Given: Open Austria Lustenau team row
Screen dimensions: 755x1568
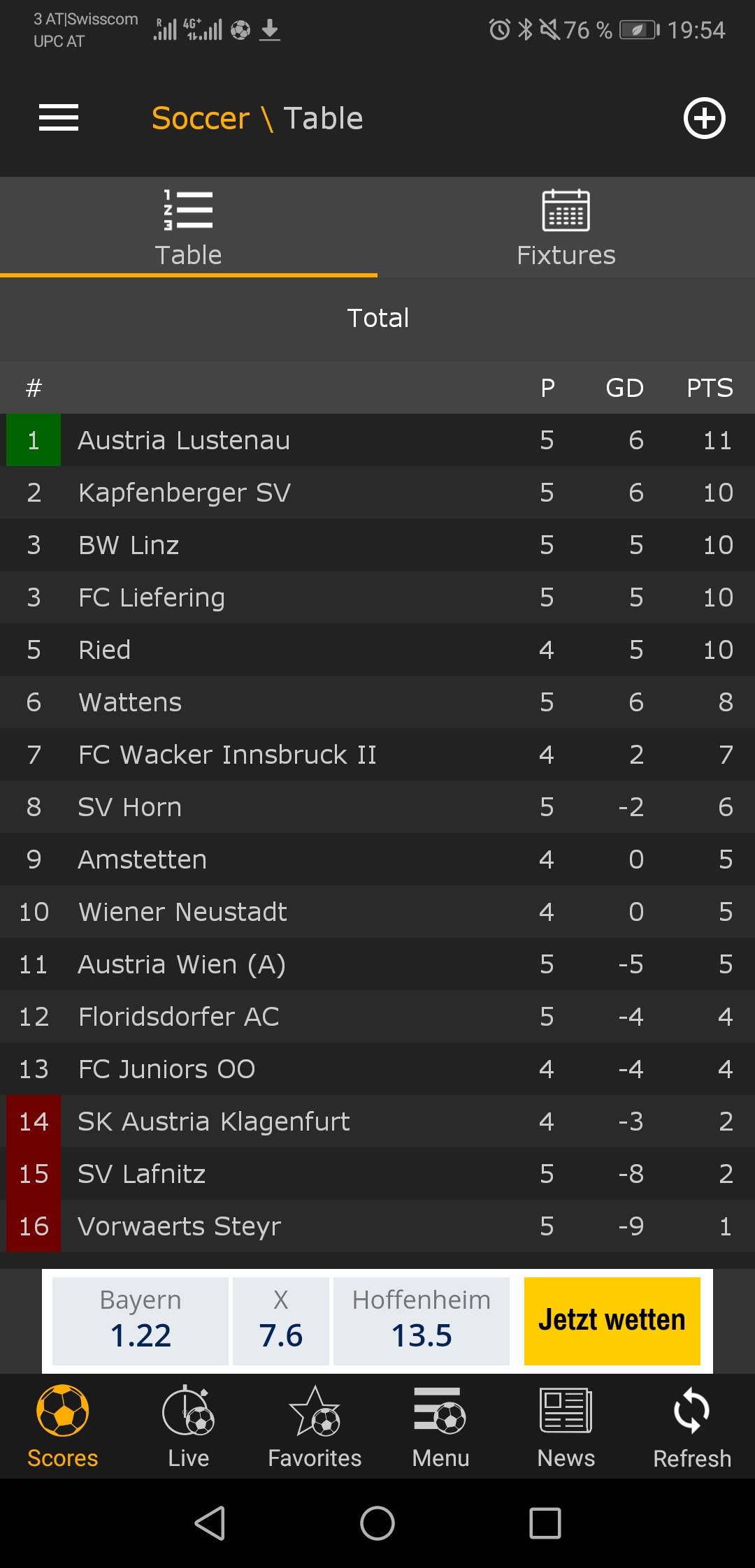Looking at the screenshot, I should coord(377,440).
